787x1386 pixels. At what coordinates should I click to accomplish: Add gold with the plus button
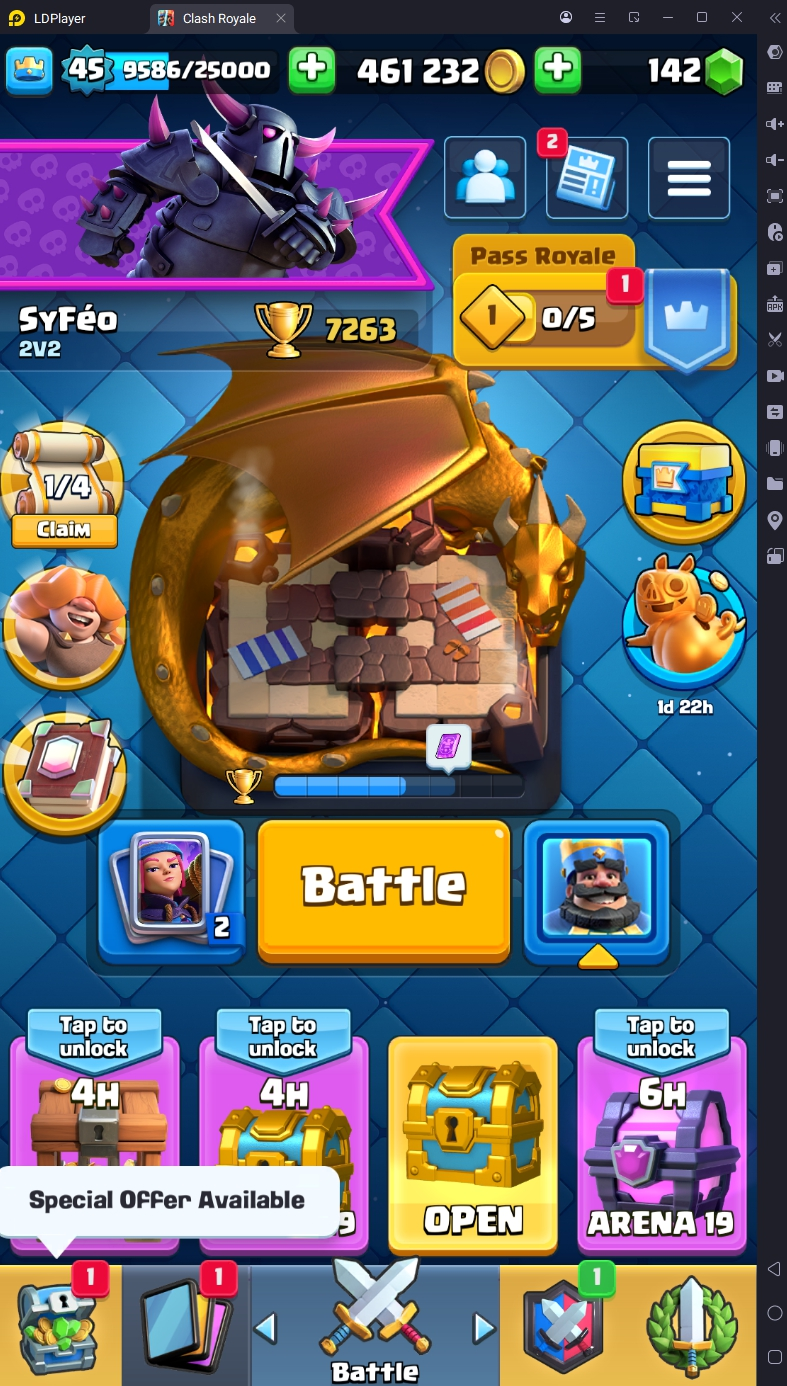point(558,69)
